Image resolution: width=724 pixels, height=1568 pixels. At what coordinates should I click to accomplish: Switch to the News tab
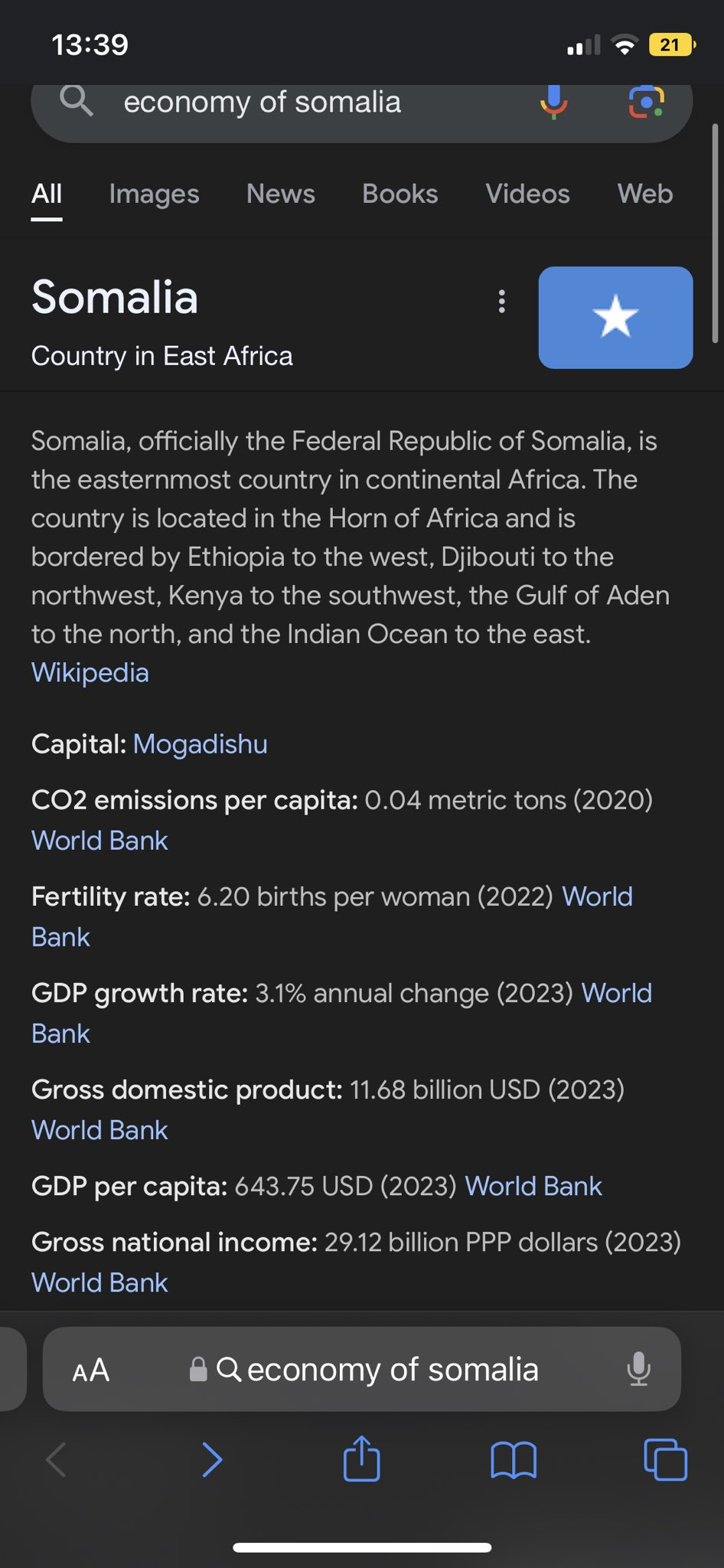(281, 194)
